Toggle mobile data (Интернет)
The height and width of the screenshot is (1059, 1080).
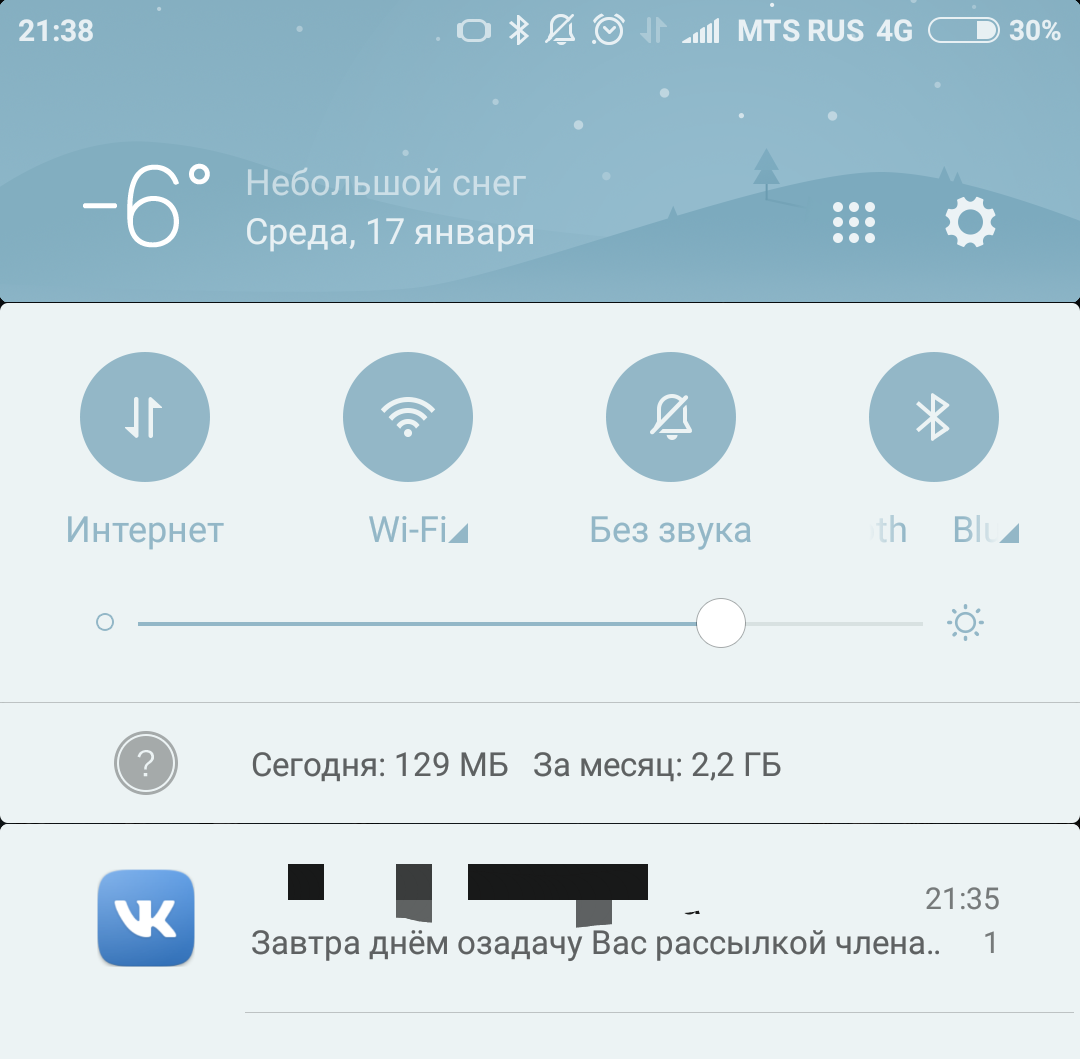click(x=144, y=417)
